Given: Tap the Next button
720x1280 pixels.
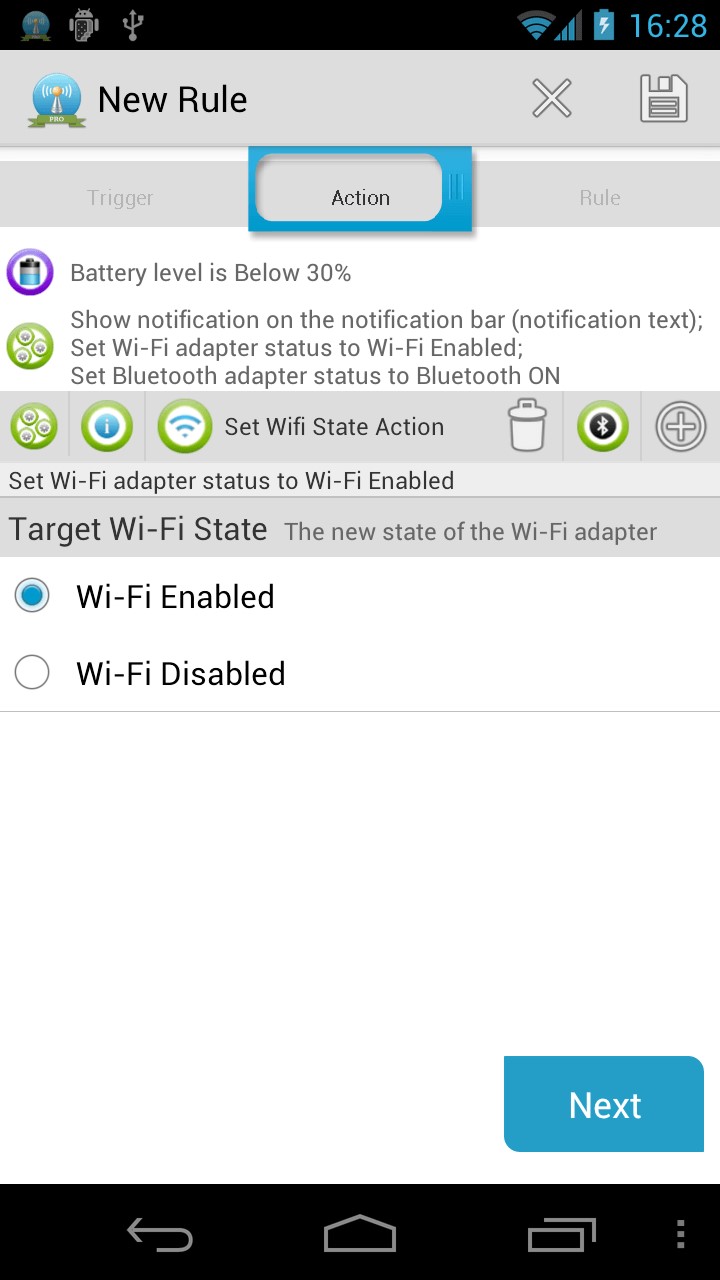Looking at the screenshot, I should (604, 1104).
